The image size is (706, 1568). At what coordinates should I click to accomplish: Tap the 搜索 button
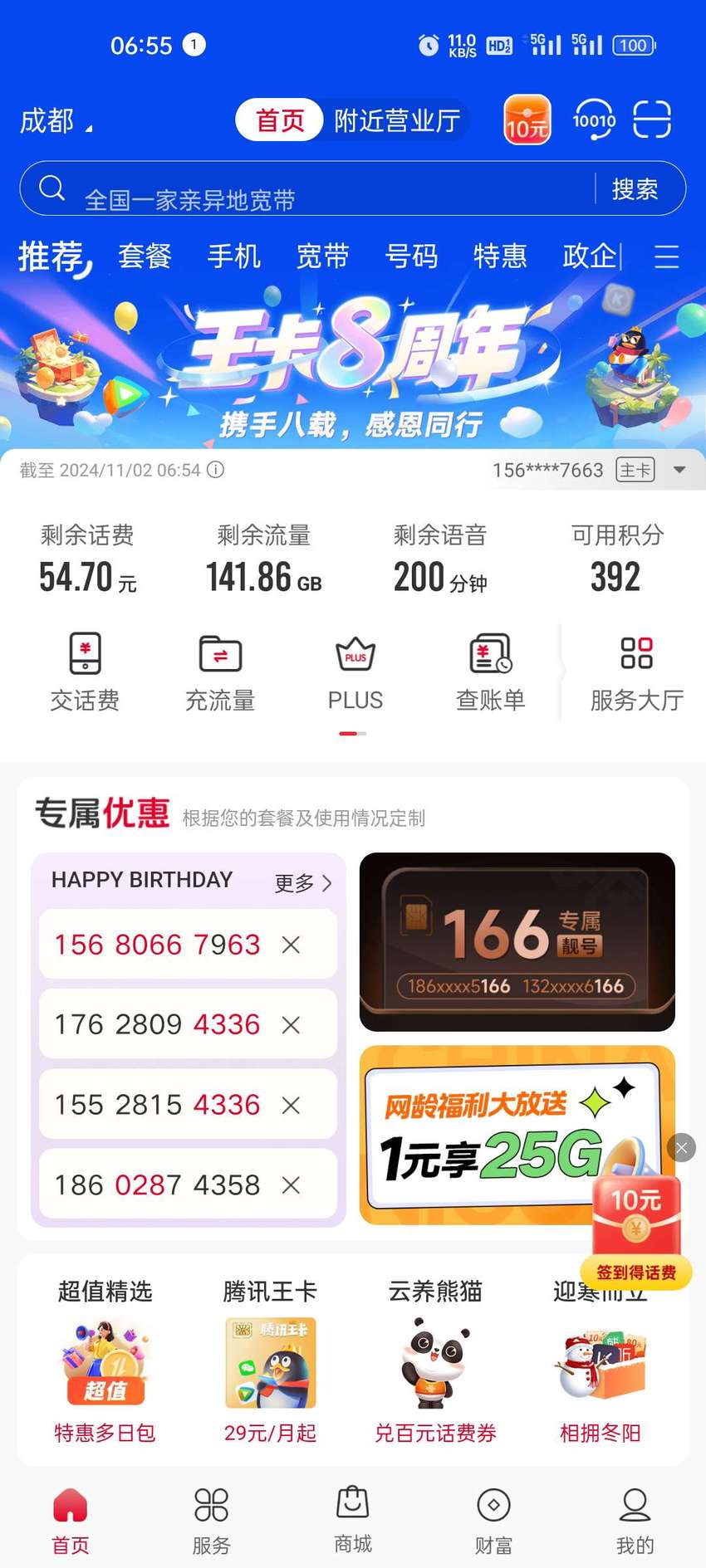click(x=635, y=189)
